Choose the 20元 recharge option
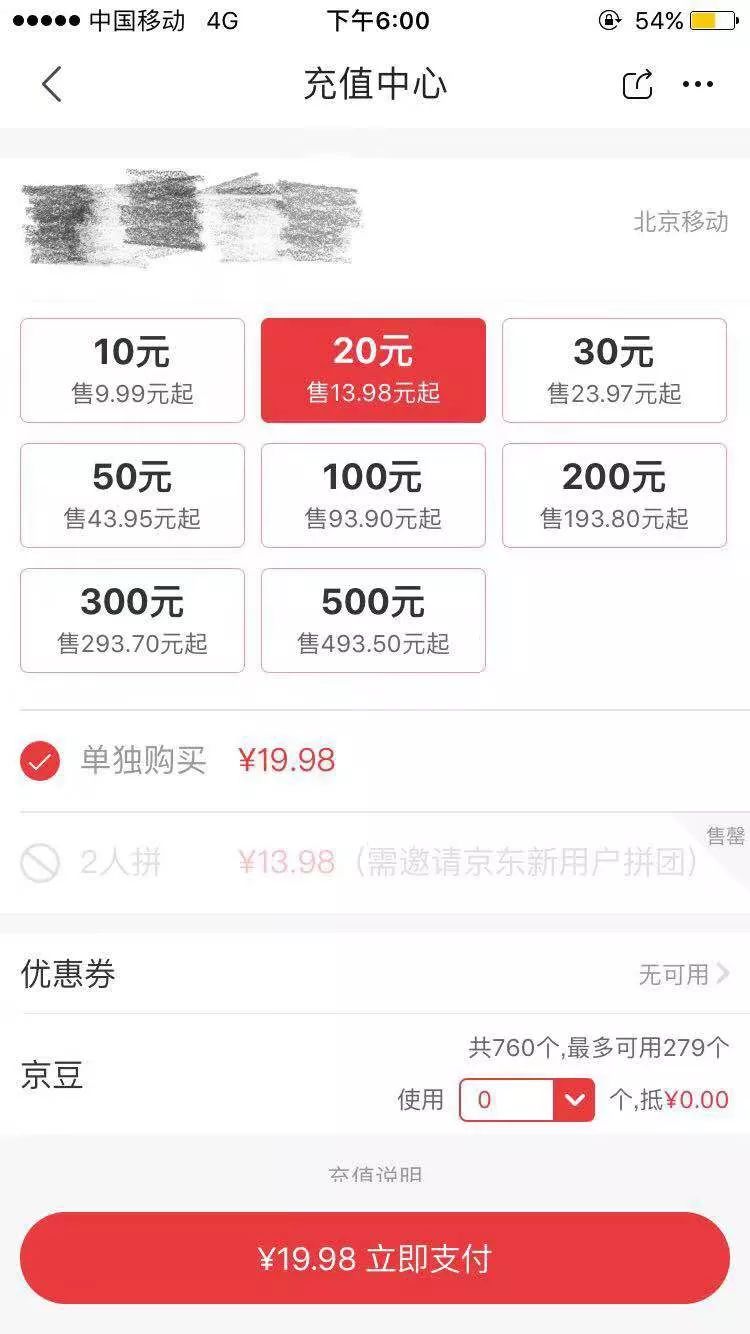This screenshot has width=750, height=1334. pos(373,370)
